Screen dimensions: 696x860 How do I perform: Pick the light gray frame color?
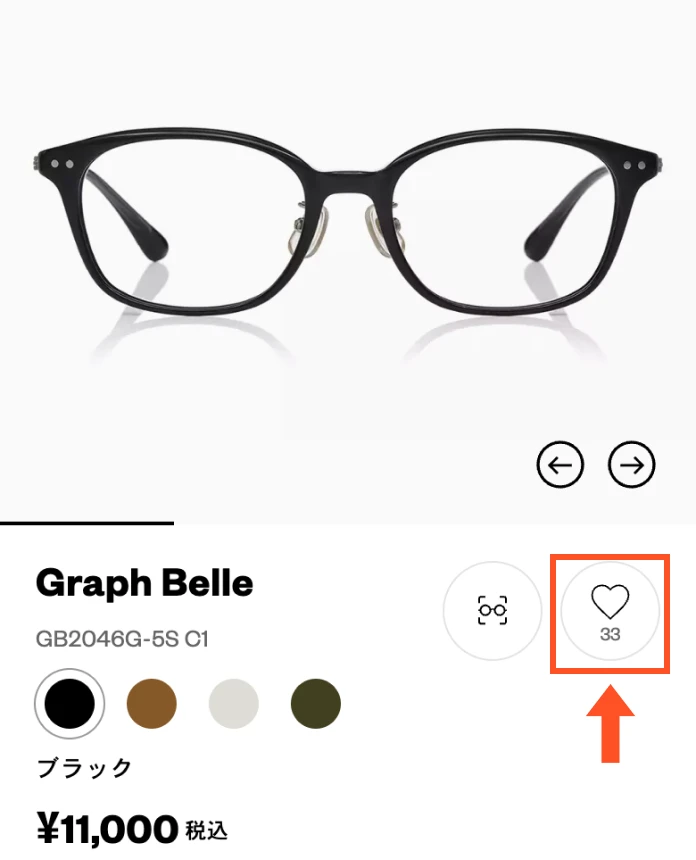[x=234, y=704]
